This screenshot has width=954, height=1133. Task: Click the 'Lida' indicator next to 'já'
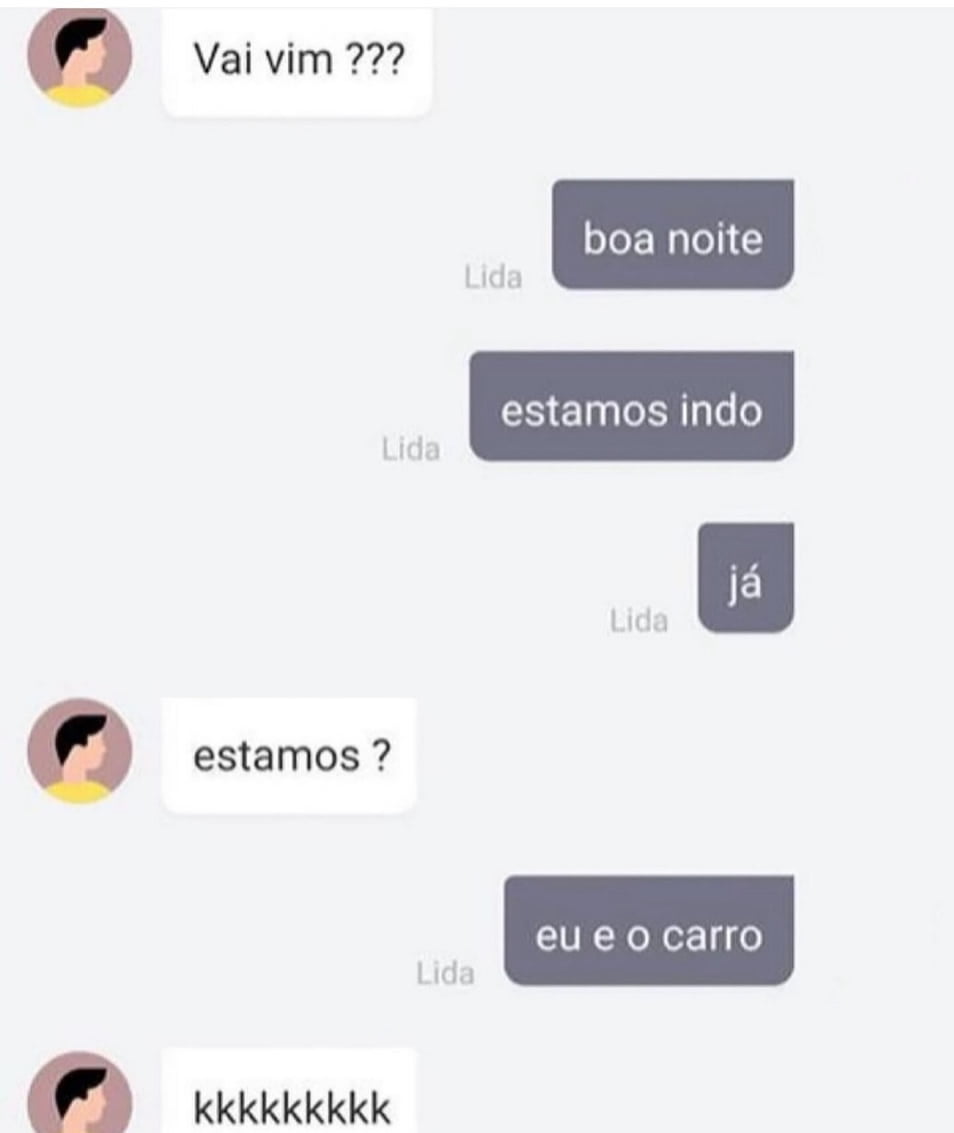[641, 618]
